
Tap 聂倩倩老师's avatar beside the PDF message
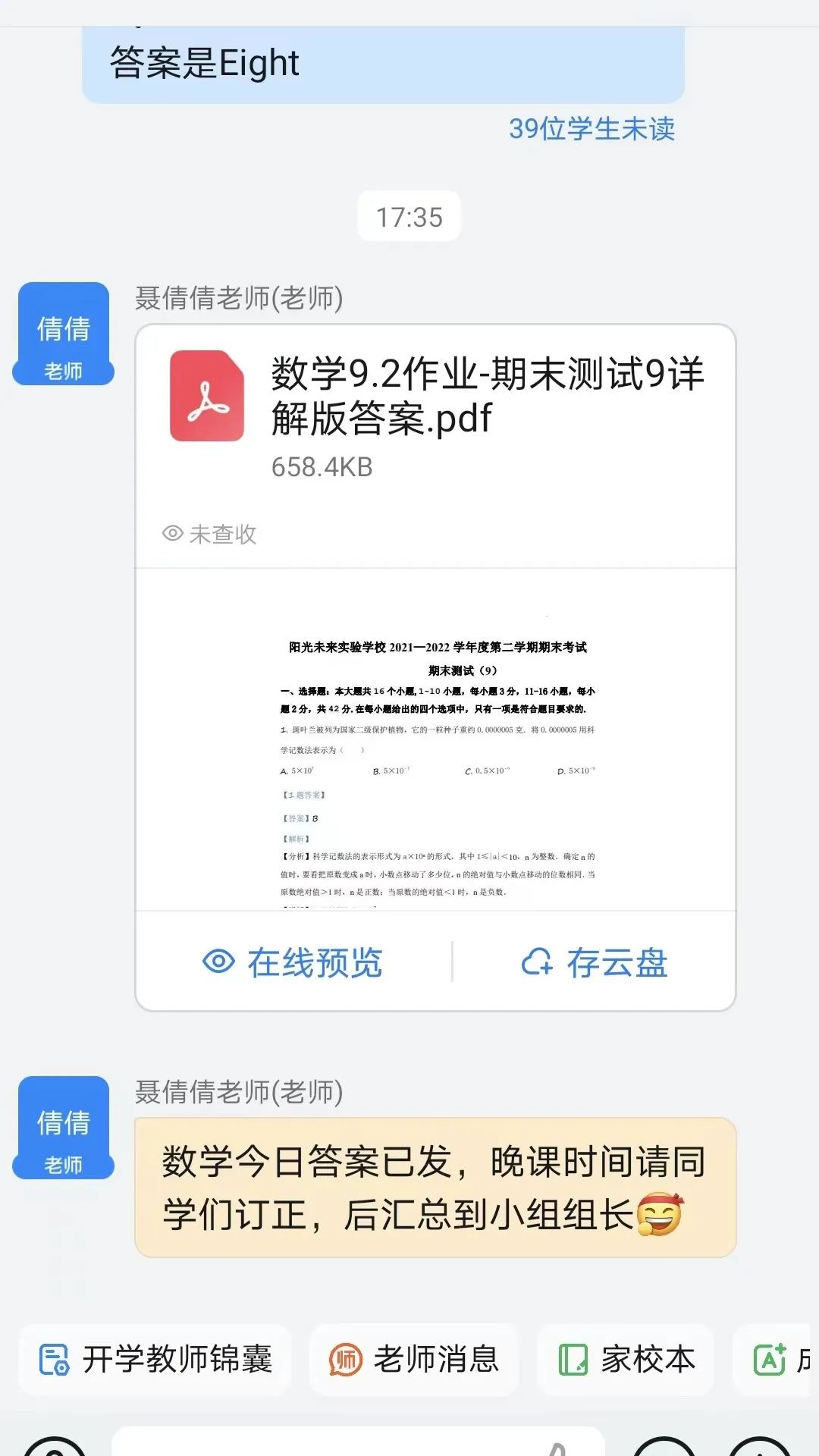click(64, 334)
